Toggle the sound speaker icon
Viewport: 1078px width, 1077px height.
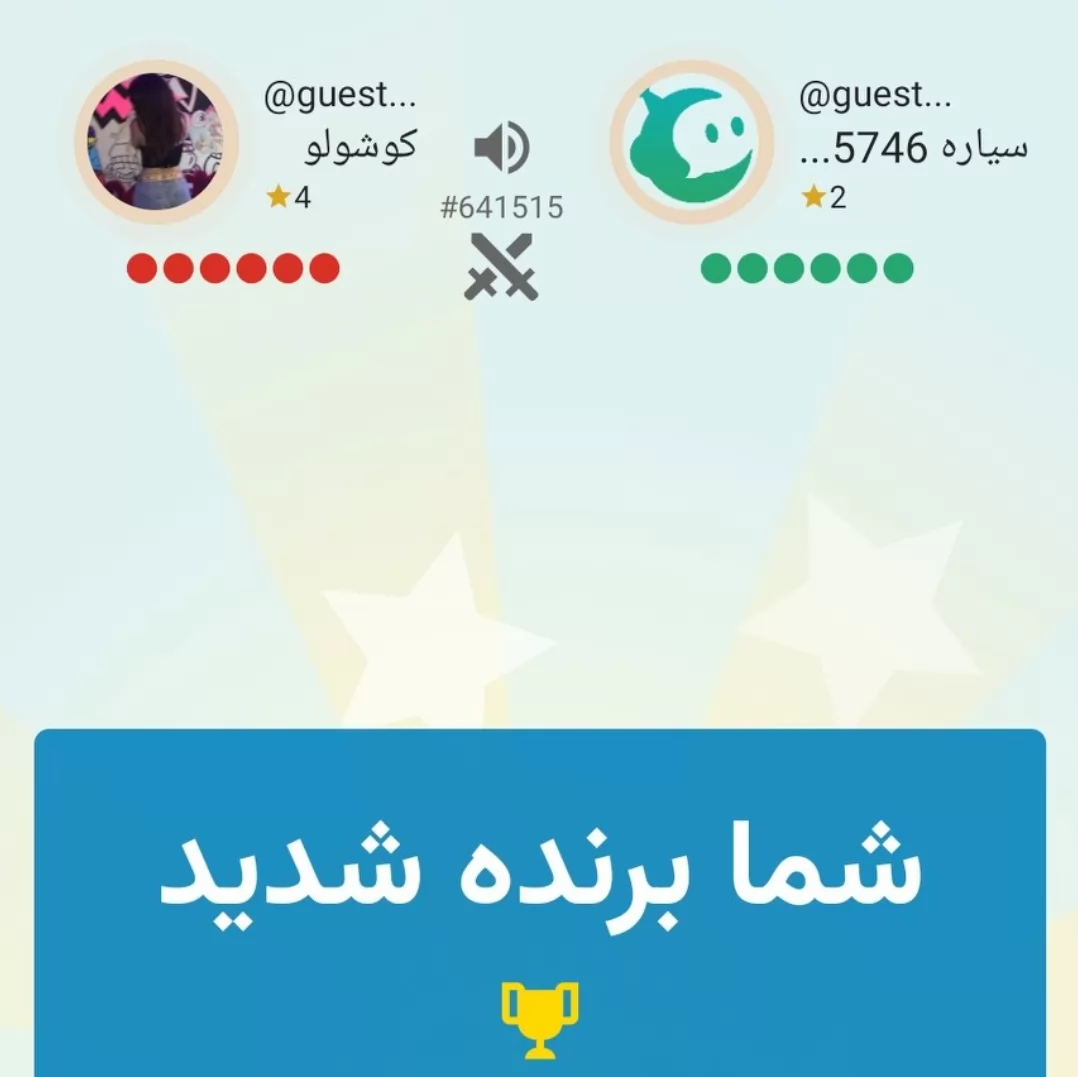click(x=501, y=147)
